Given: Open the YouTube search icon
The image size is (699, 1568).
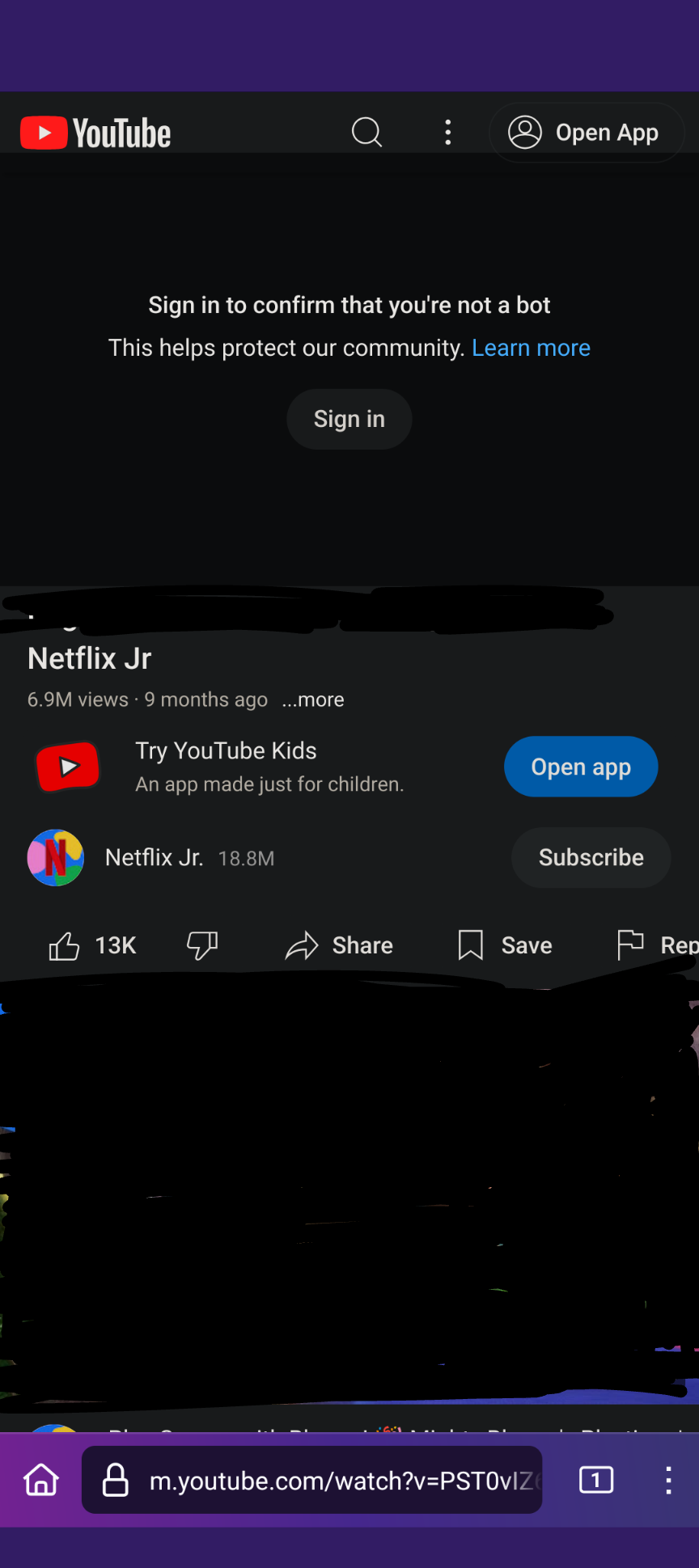Looking at the screenshot, I should tap(366, 132).
